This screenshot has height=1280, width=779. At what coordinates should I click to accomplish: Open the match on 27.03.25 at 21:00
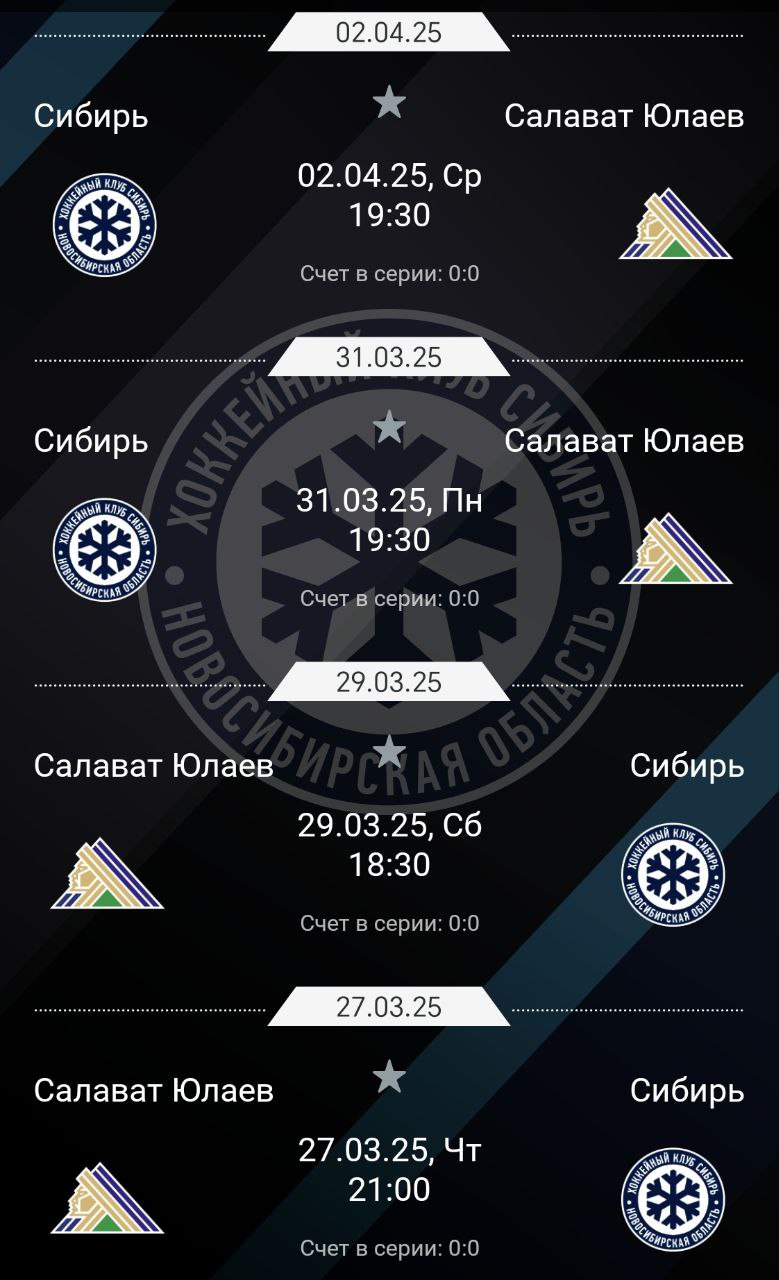[389, 1170]
